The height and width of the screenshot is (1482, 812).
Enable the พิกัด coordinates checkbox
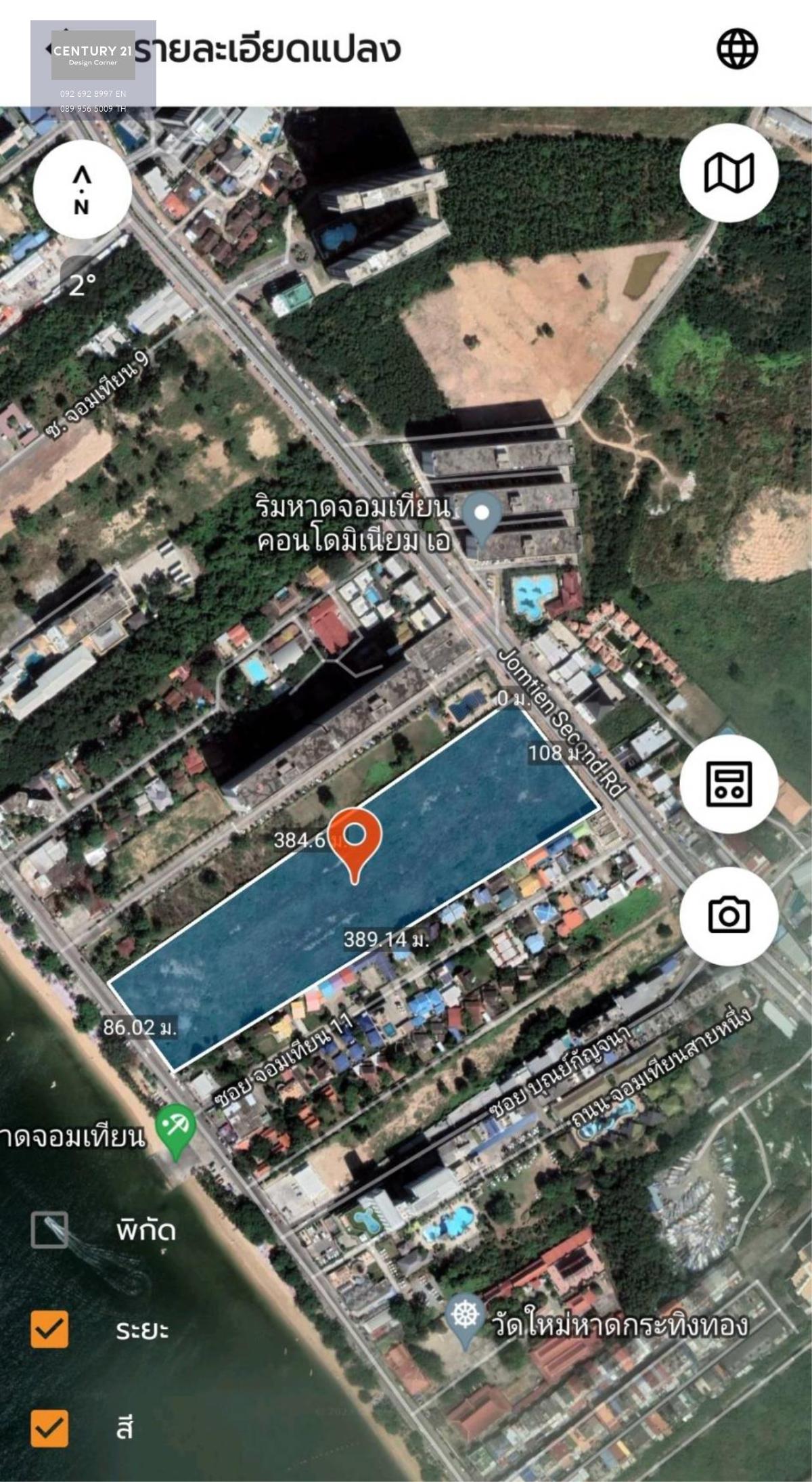[x=49, y=1230]
